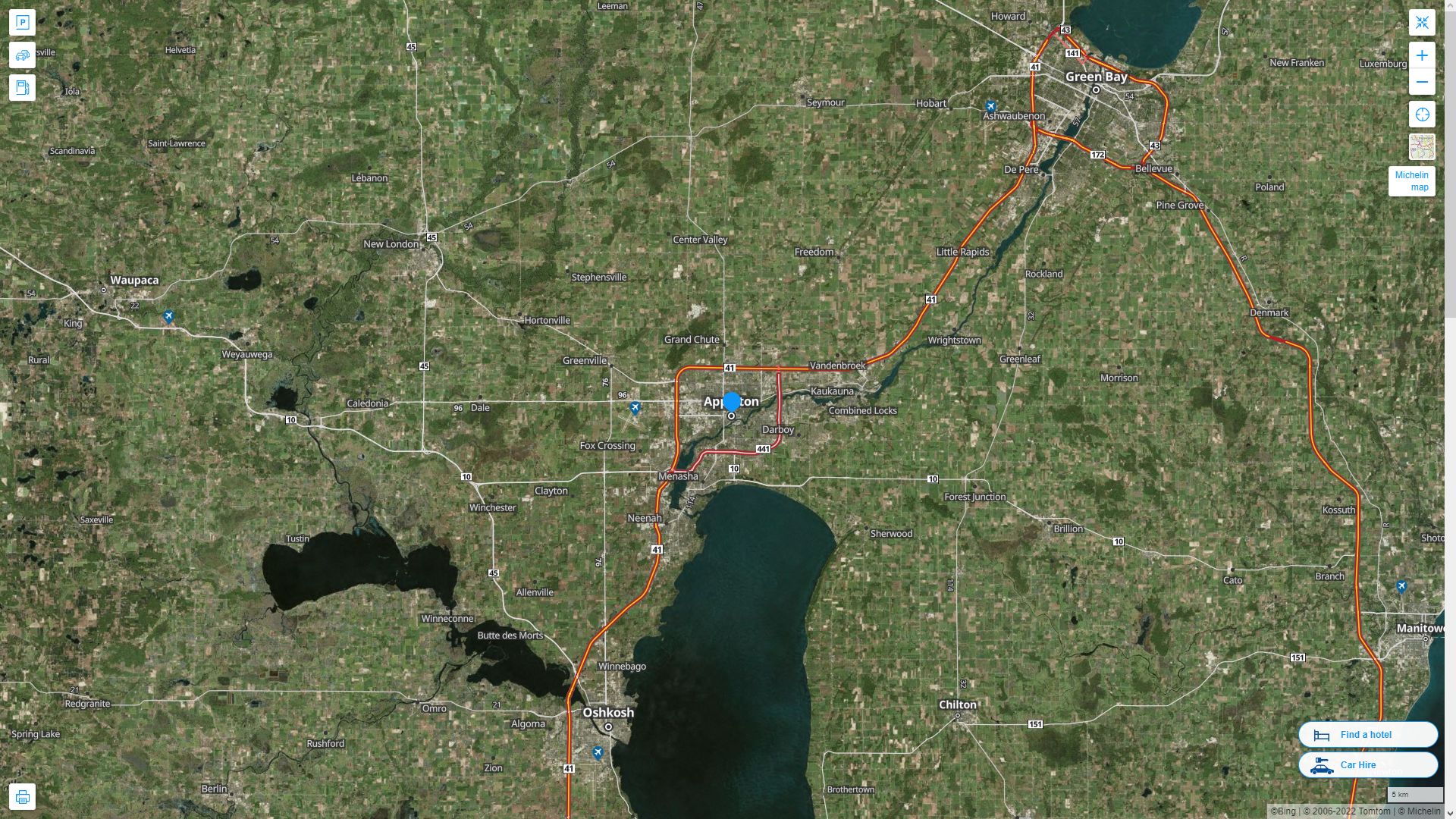The width and height of the screenshot is (1456, 819).
Task: Tap Find a hotel
Action: [1367, 734]
